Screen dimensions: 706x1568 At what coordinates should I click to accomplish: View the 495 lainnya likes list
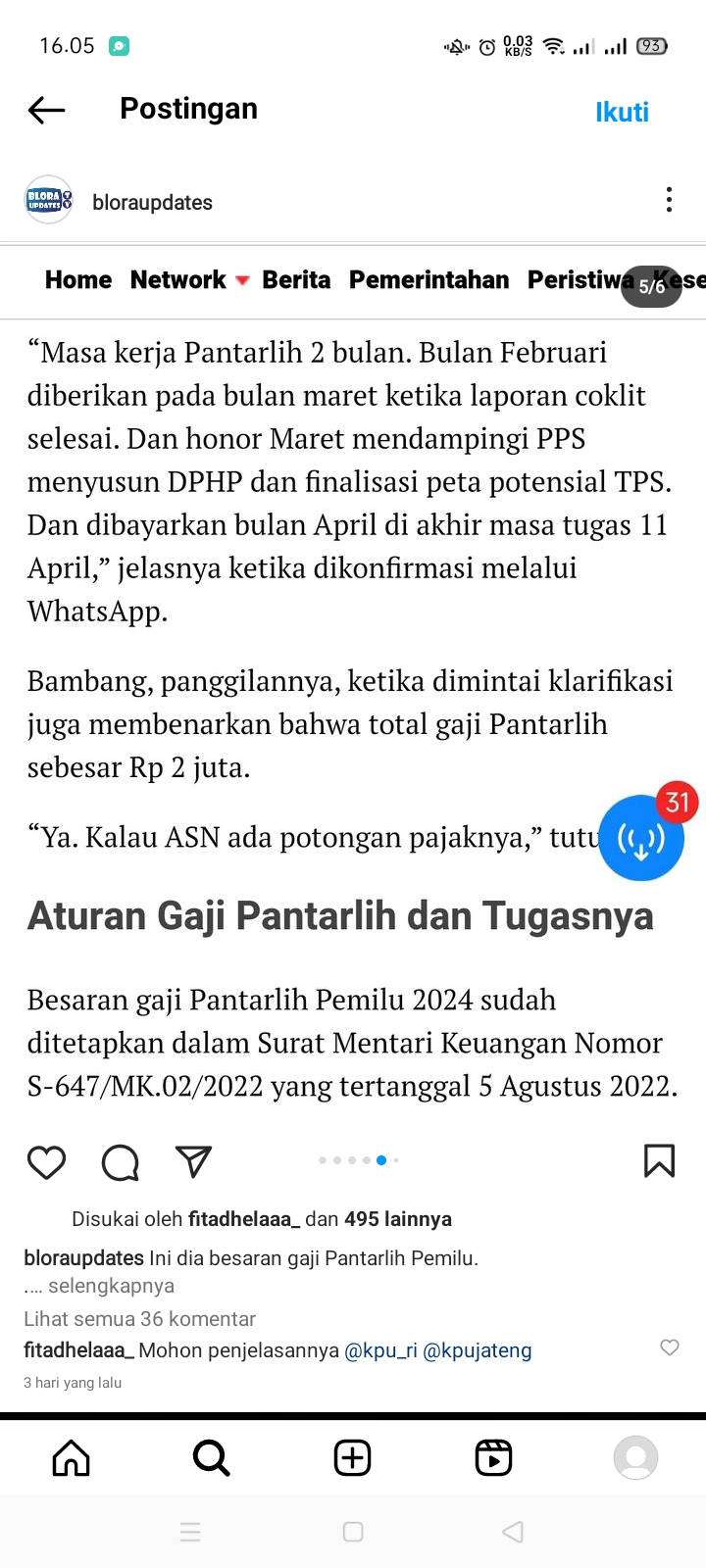[x=398, y=1219]
